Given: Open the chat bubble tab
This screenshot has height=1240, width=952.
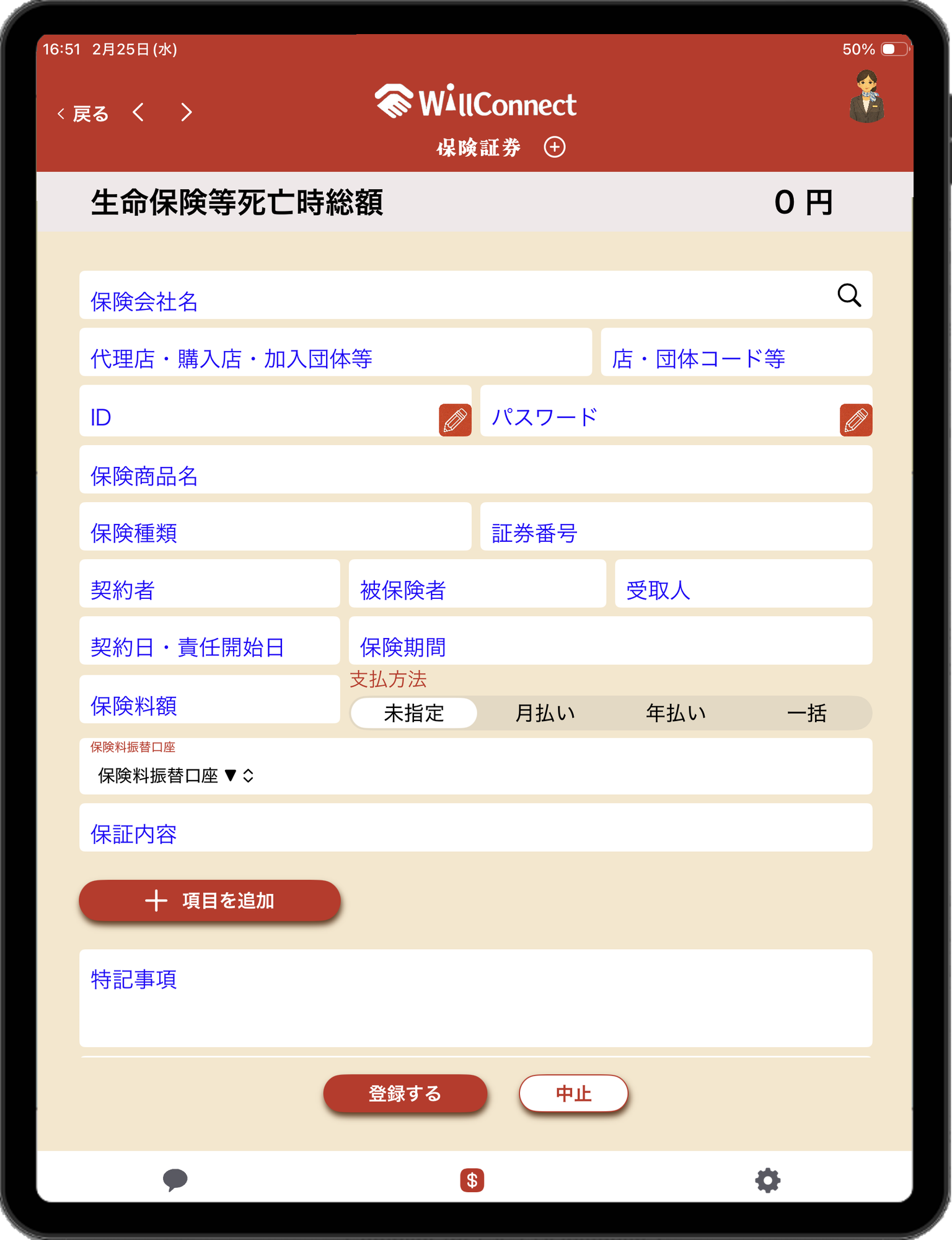Looking at the screenshot, I should 175,1180.
